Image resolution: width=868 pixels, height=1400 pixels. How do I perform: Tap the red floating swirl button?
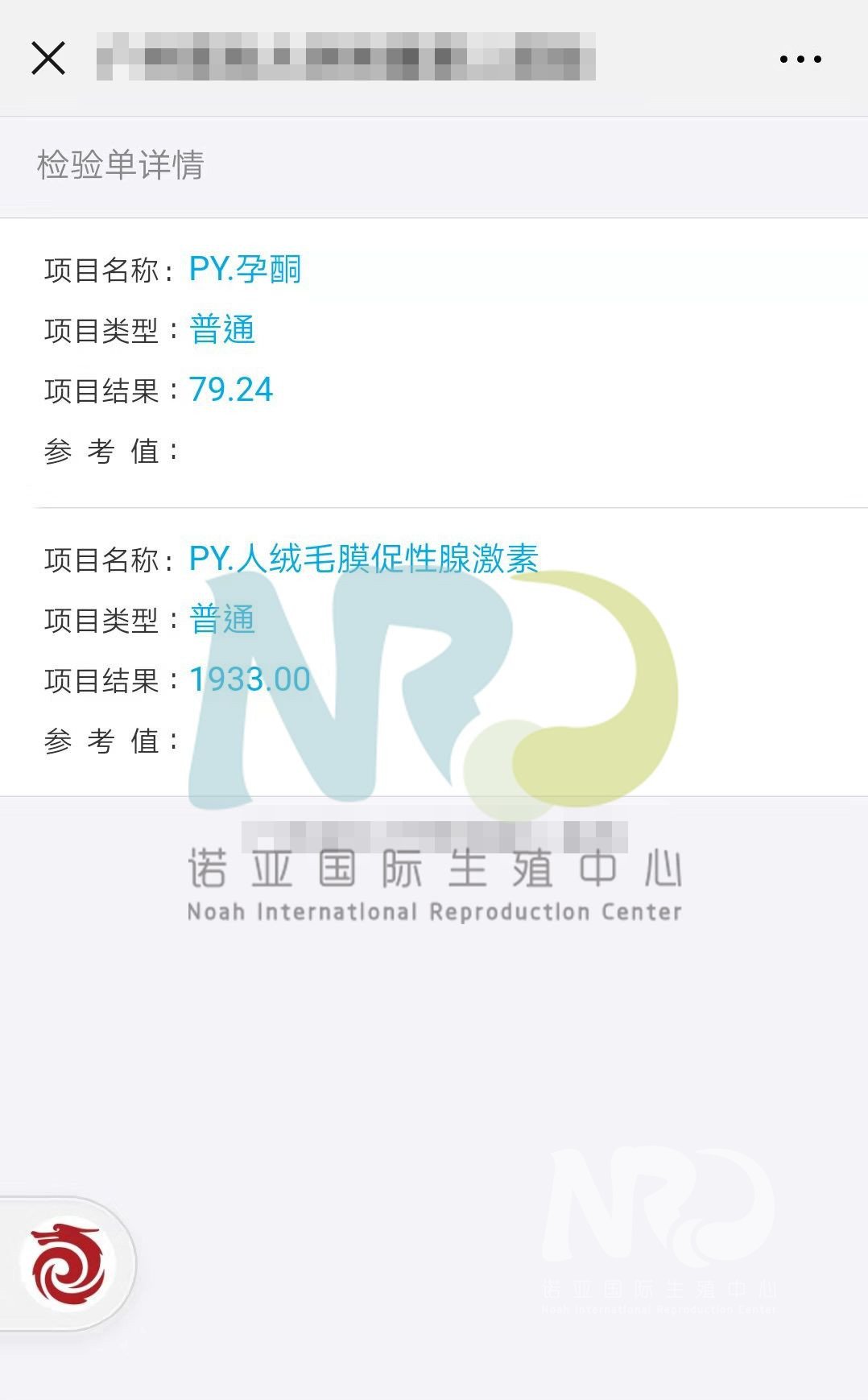(x=68, y=1264)
